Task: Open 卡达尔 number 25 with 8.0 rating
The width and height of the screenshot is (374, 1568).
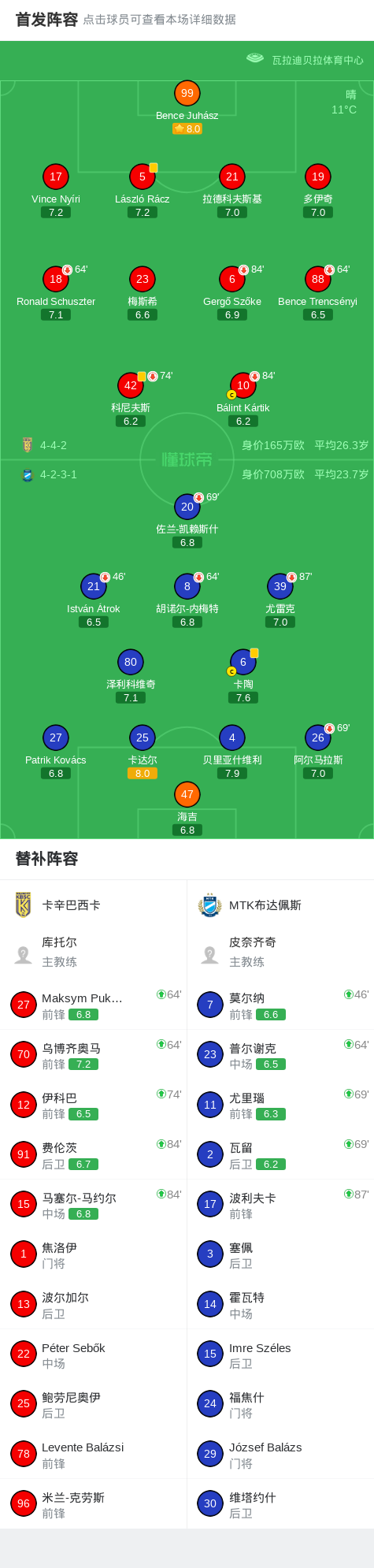Action: pos(143,738)
